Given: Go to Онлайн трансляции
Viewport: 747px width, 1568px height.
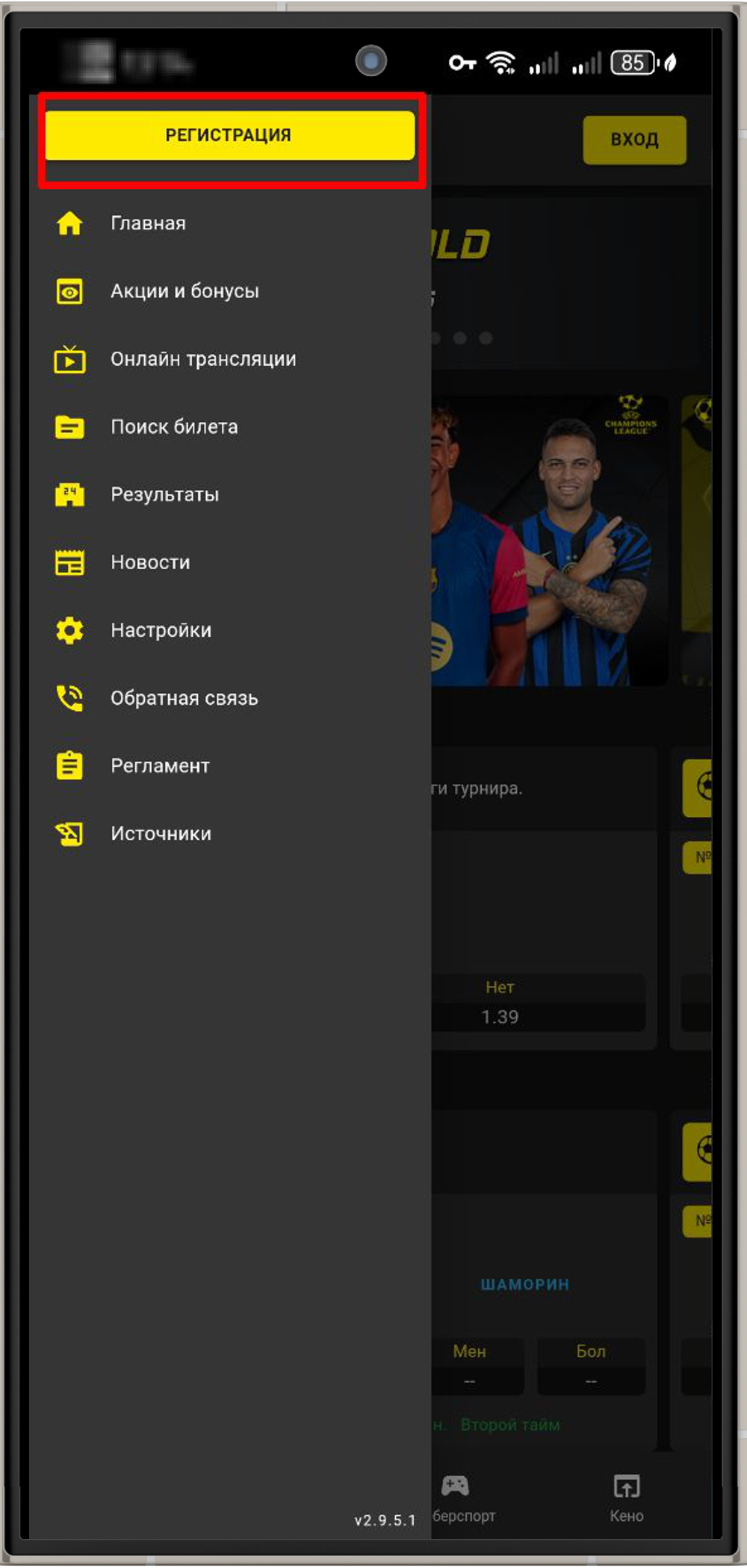Looking at the screenshot, I should [x=203, y=359].
